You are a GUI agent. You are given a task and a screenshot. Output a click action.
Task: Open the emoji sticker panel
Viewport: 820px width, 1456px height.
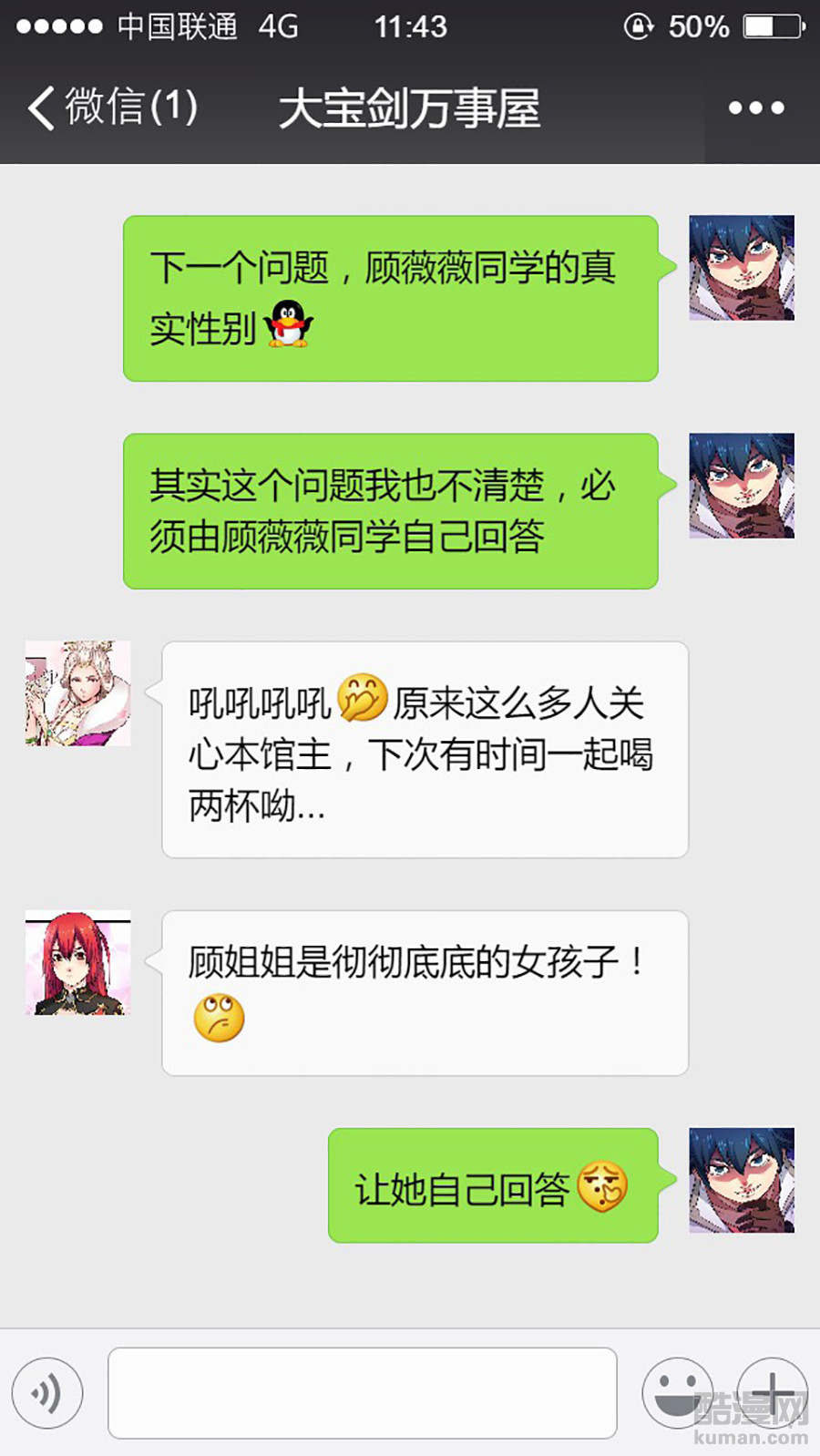[x=677, y=1393]
